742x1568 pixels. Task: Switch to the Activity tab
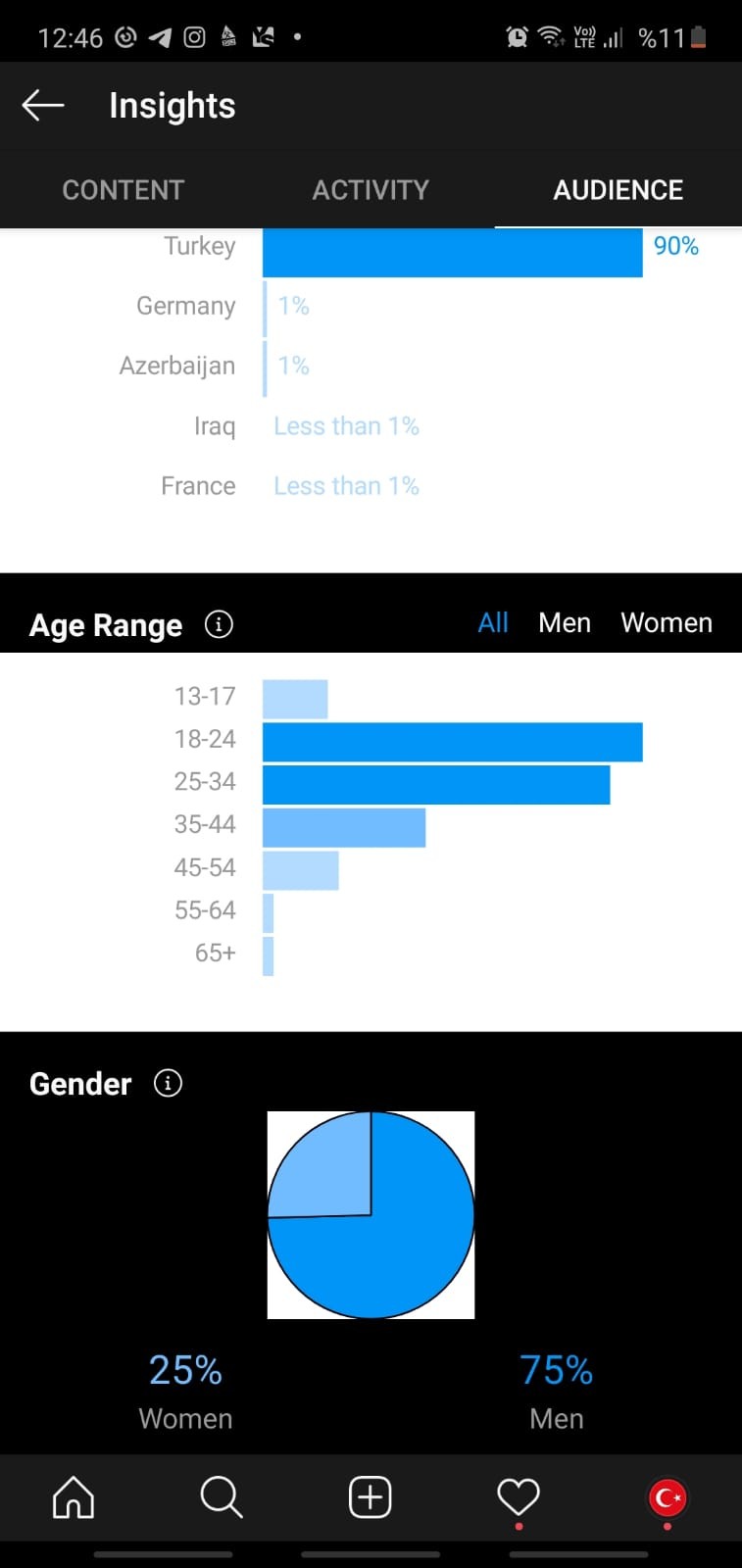371,190
